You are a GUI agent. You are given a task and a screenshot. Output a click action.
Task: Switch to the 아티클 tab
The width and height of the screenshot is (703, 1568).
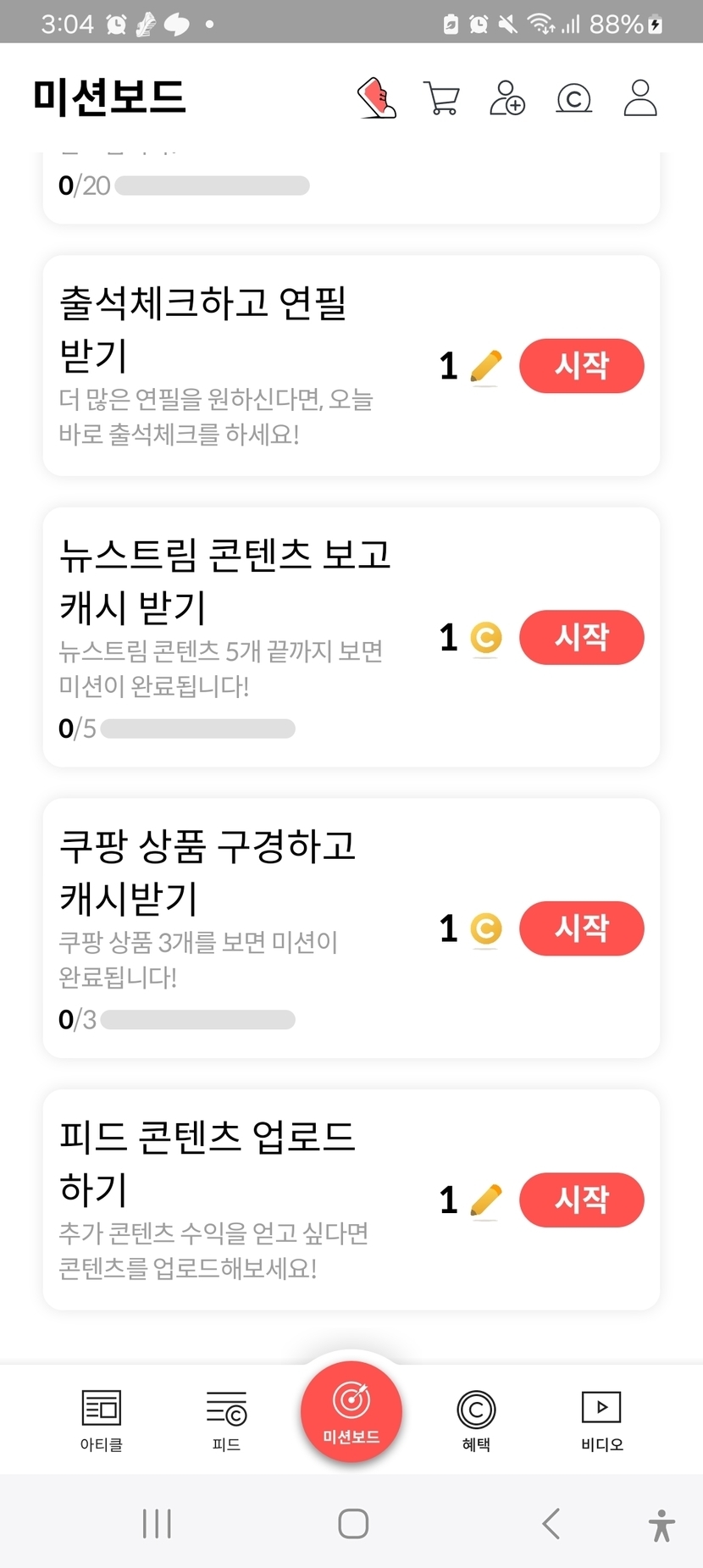(102, 1420)
